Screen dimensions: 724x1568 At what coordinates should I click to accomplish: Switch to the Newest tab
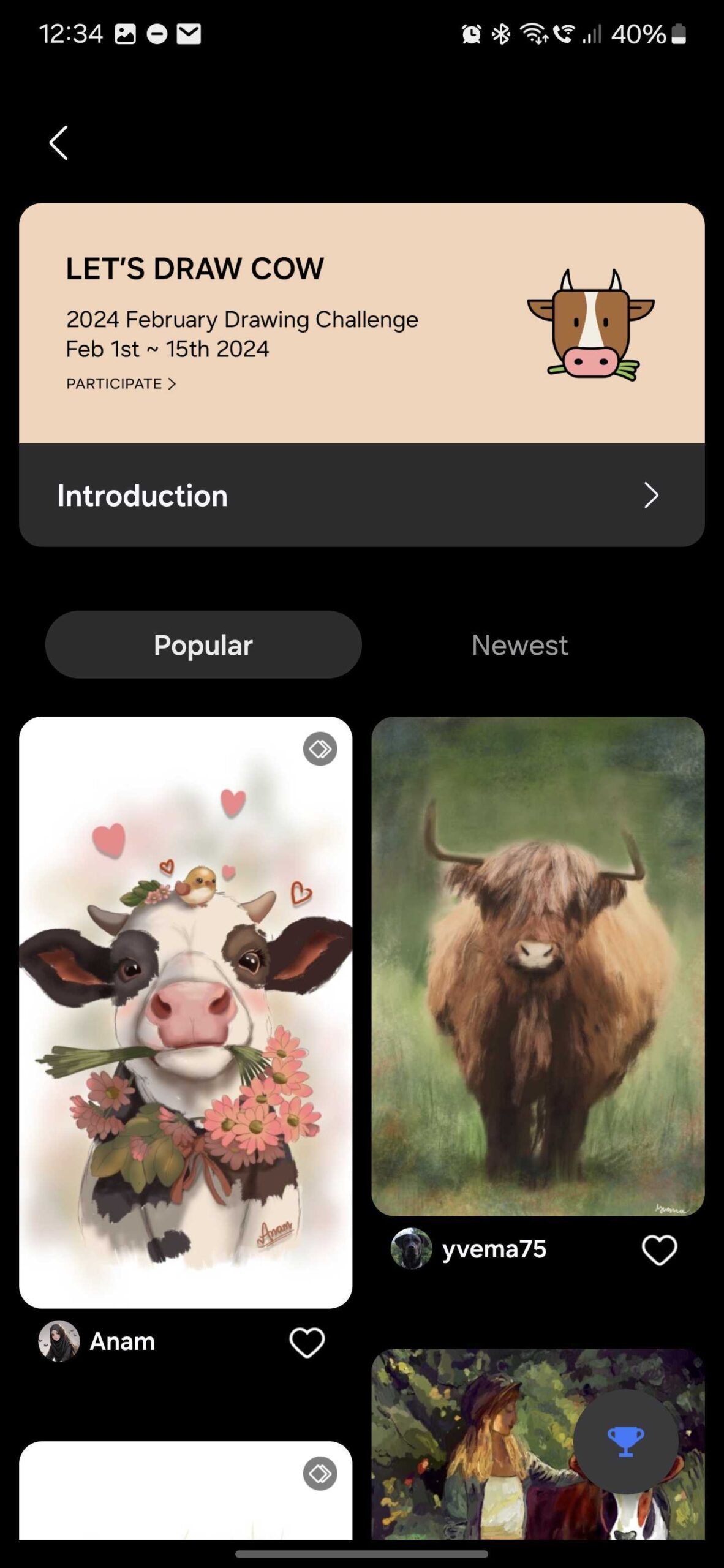tap(519, 644)
